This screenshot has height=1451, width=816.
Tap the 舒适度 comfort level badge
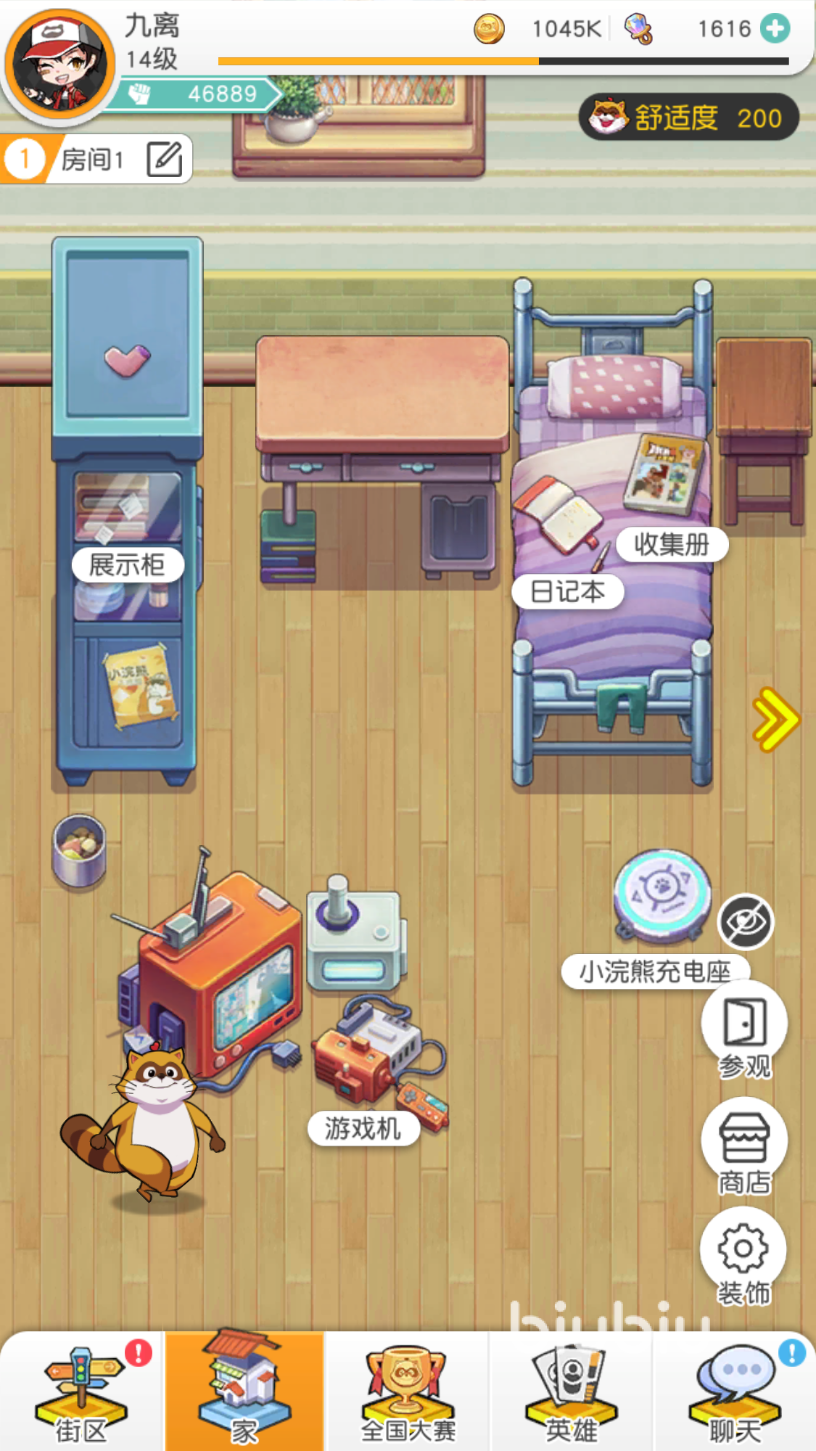pos(688,118)
